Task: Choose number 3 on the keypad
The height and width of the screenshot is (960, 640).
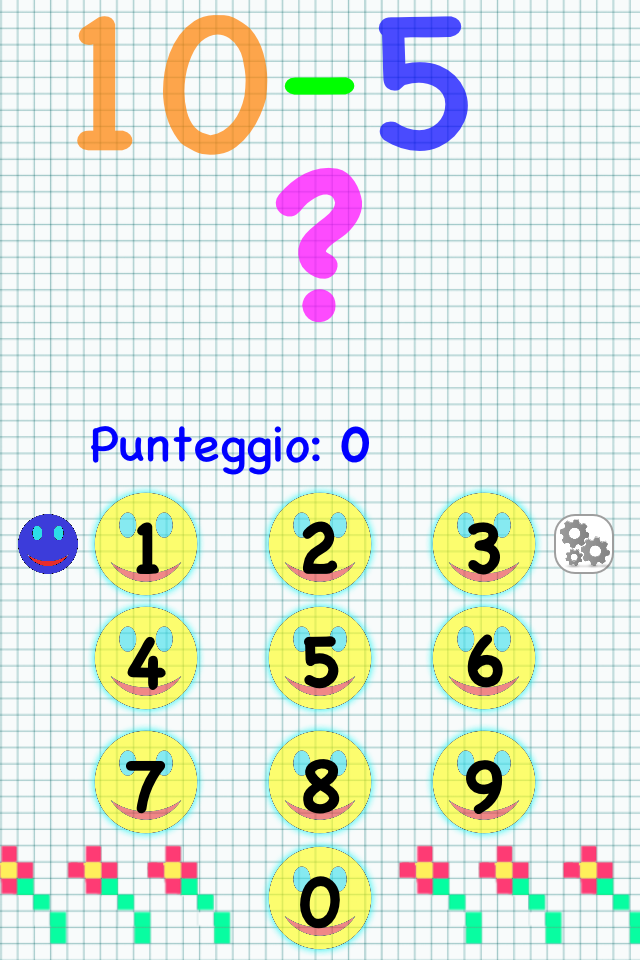Action: click(x=484, y=544)
